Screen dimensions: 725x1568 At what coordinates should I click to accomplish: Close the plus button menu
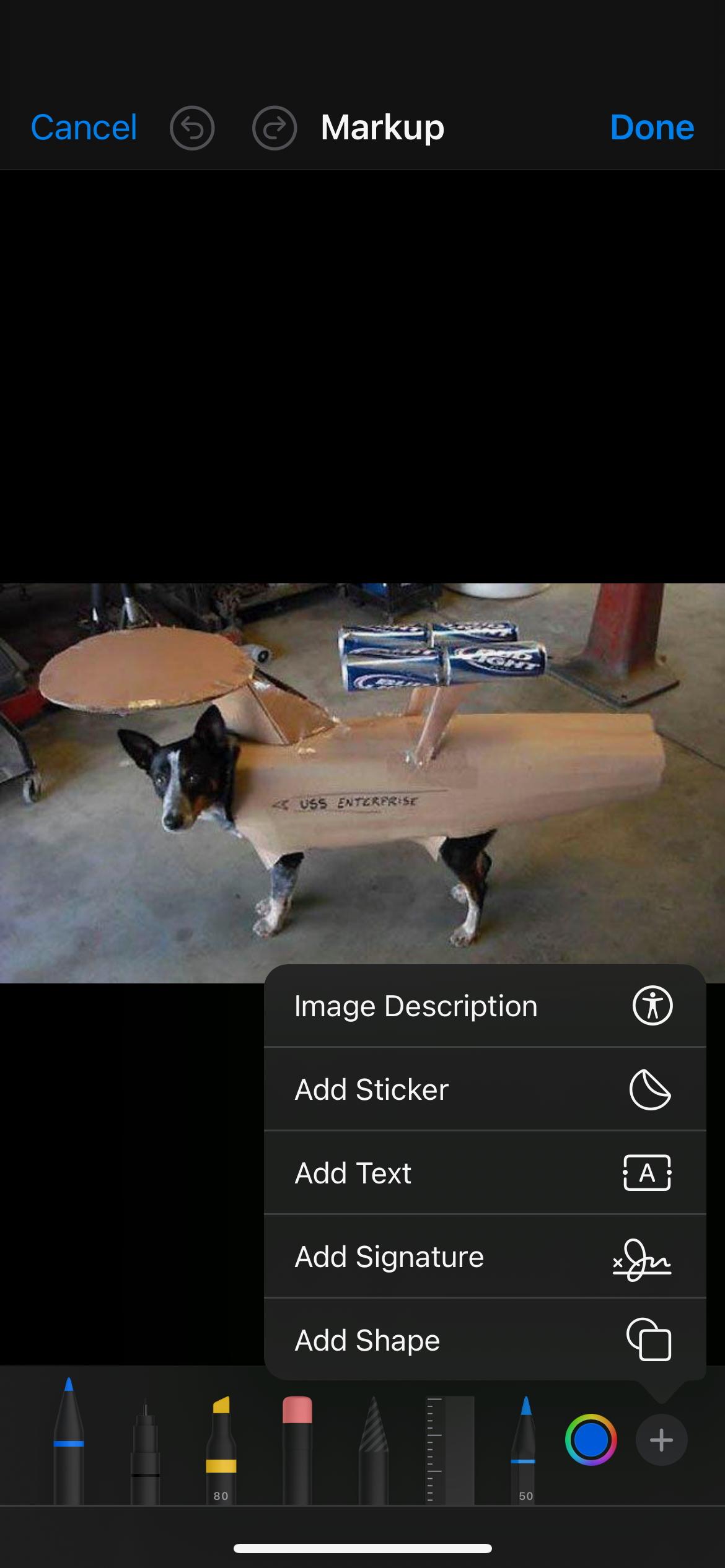(661, 1440)
